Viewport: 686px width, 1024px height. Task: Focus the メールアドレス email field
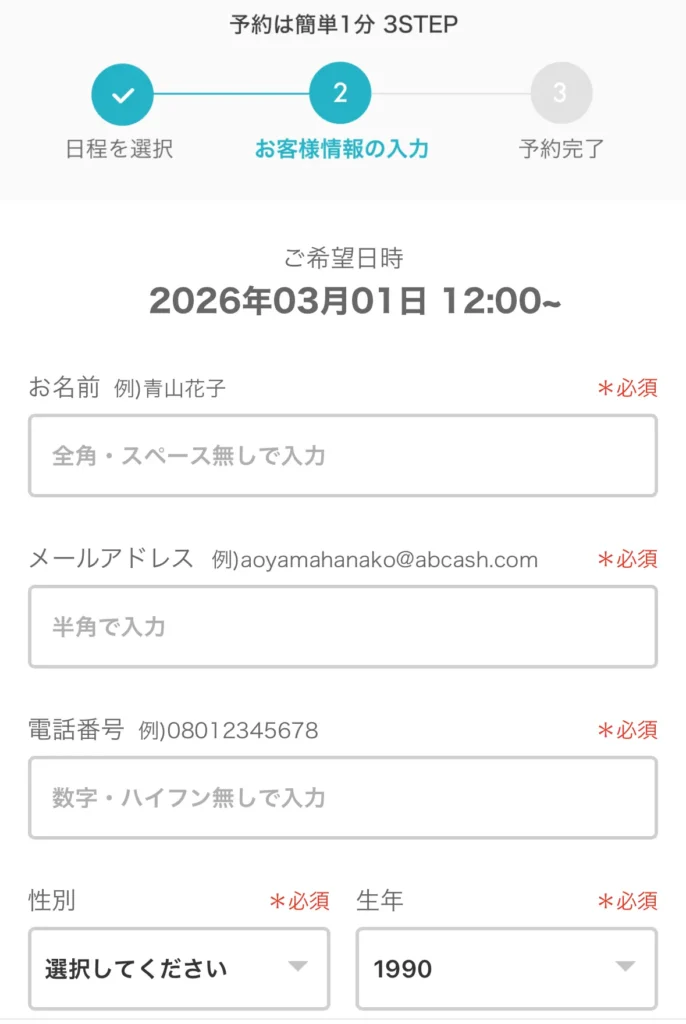(342, 627)
